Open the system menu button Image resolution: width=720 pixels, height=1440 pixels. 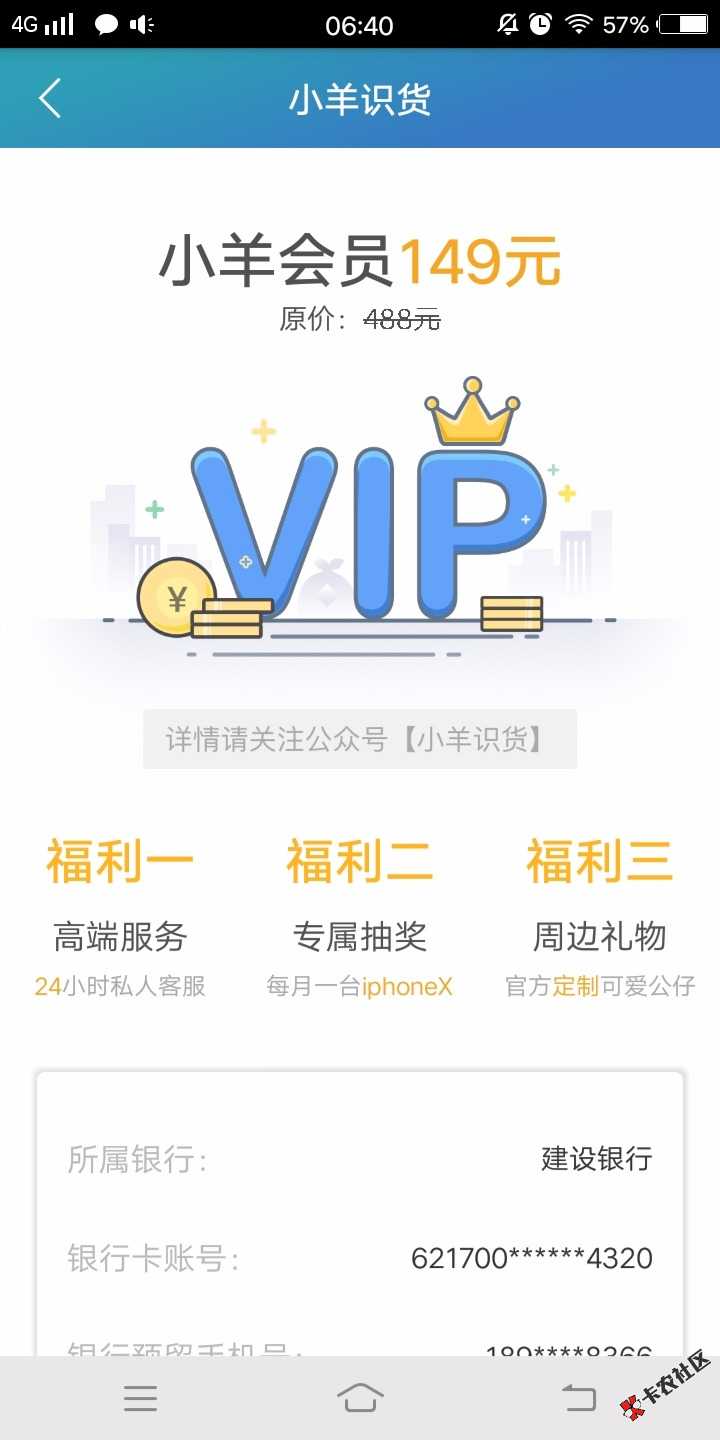point(140,1398)
